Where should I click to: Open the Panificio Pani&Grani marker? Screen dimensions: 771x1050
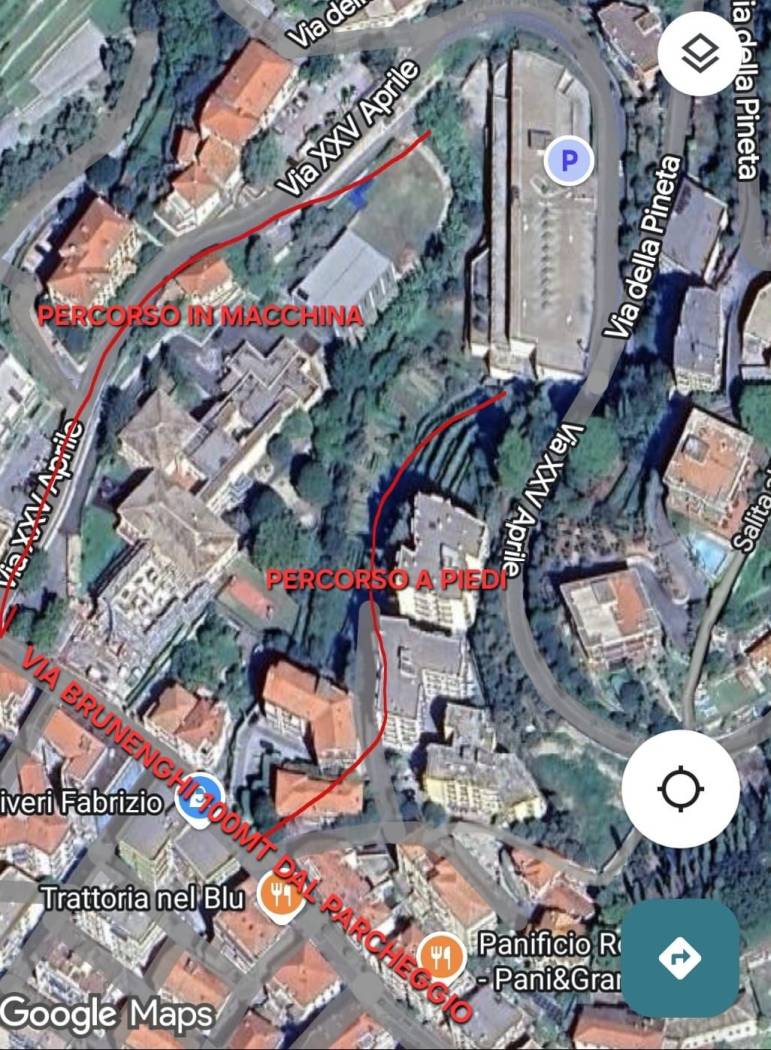click(x=441, y=957)
